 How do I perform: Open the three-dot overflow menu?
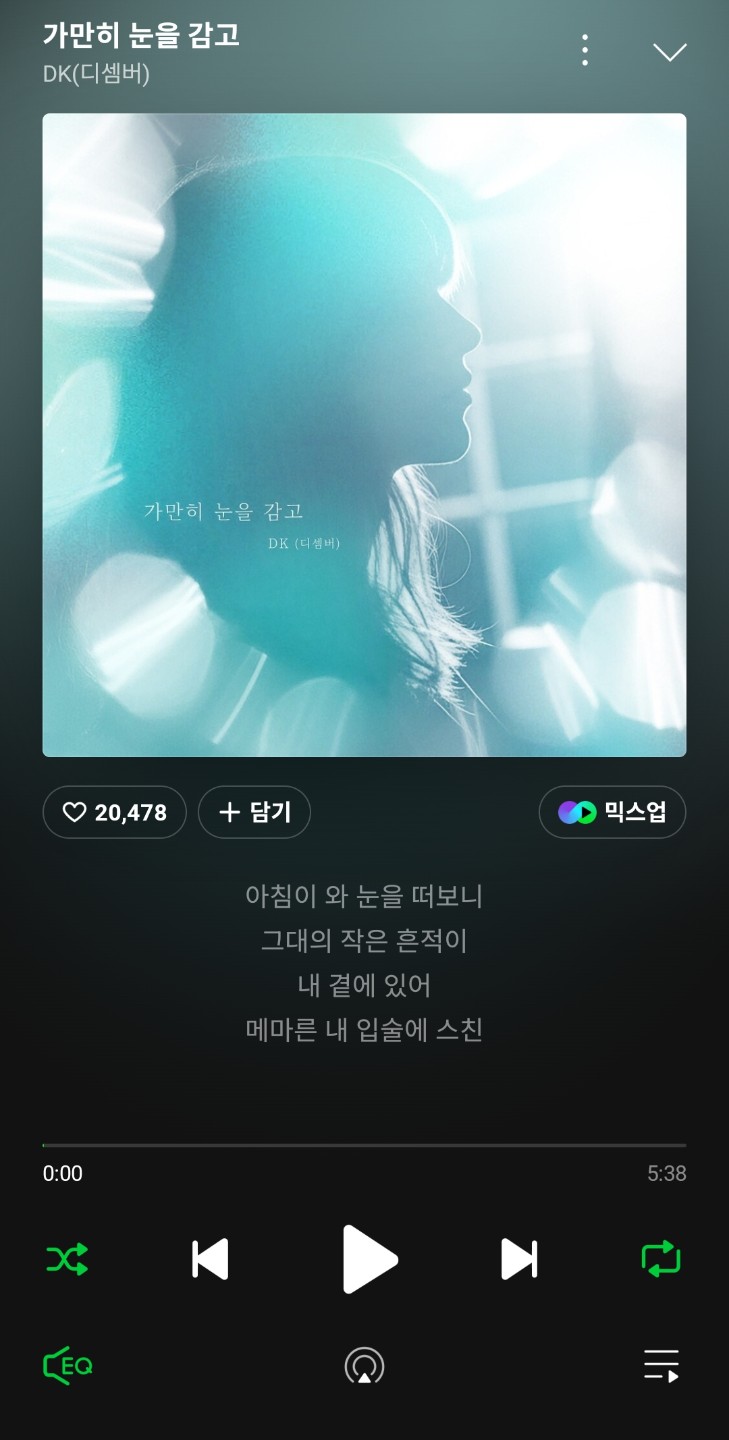pyautogui.click(x=585, y=50)
